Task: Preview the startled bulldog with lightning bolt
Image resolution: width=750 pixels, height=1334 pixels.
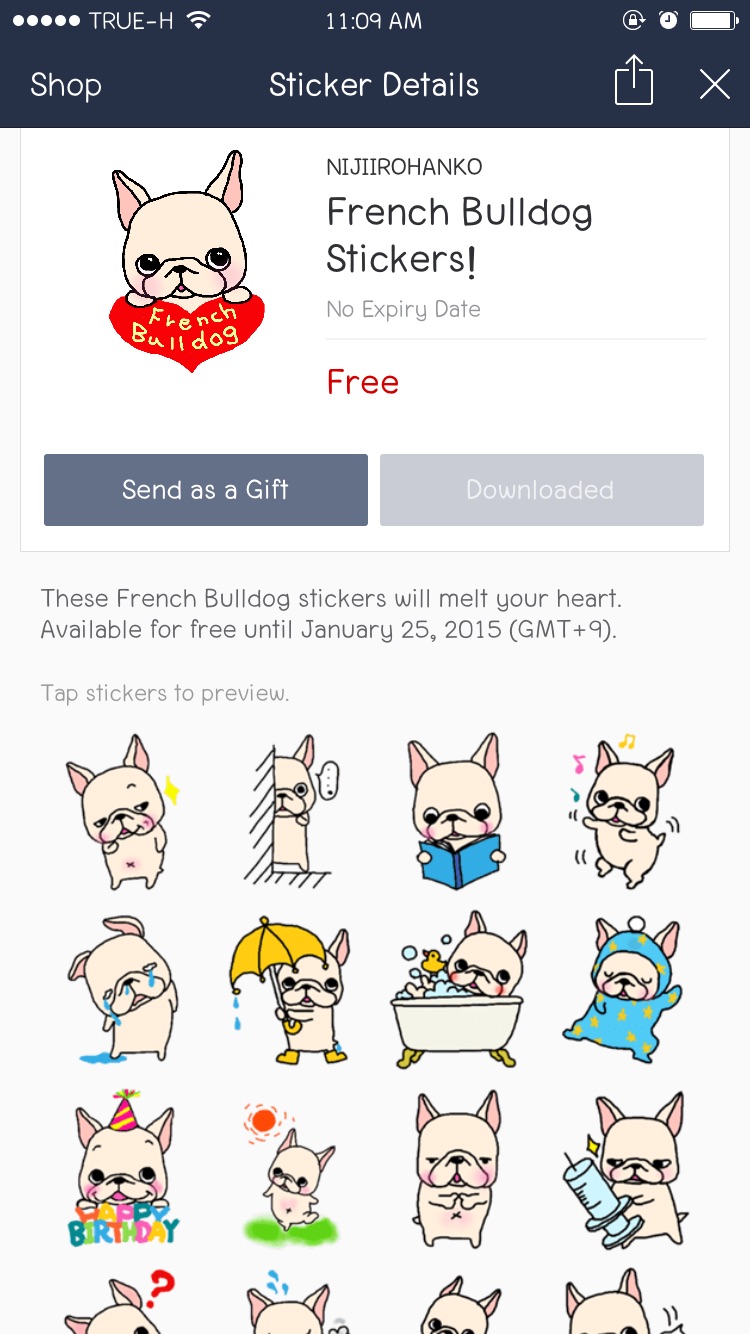Action: pos(122,808)
